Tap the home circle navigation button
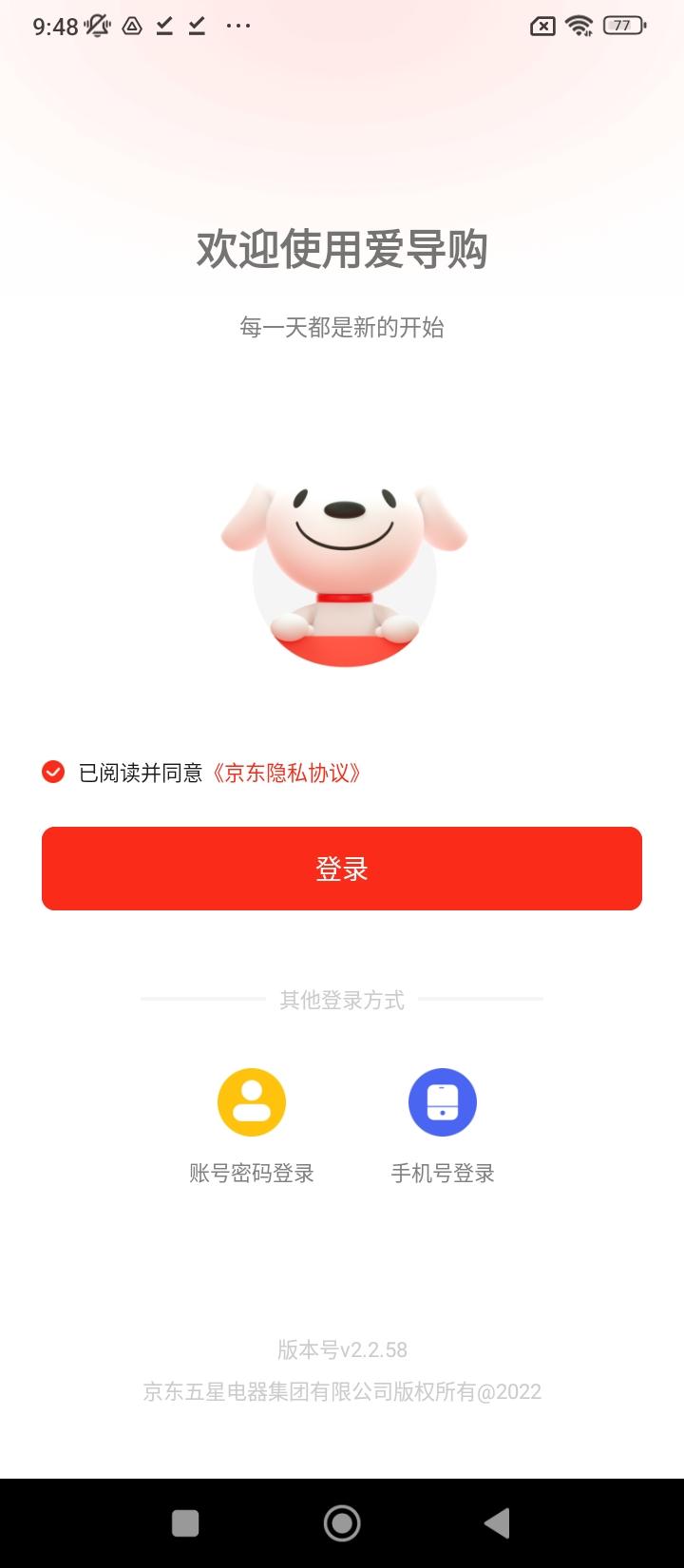Viewport: 684px width, 1568px height. pyautogui.click(x=342, y=1521)
